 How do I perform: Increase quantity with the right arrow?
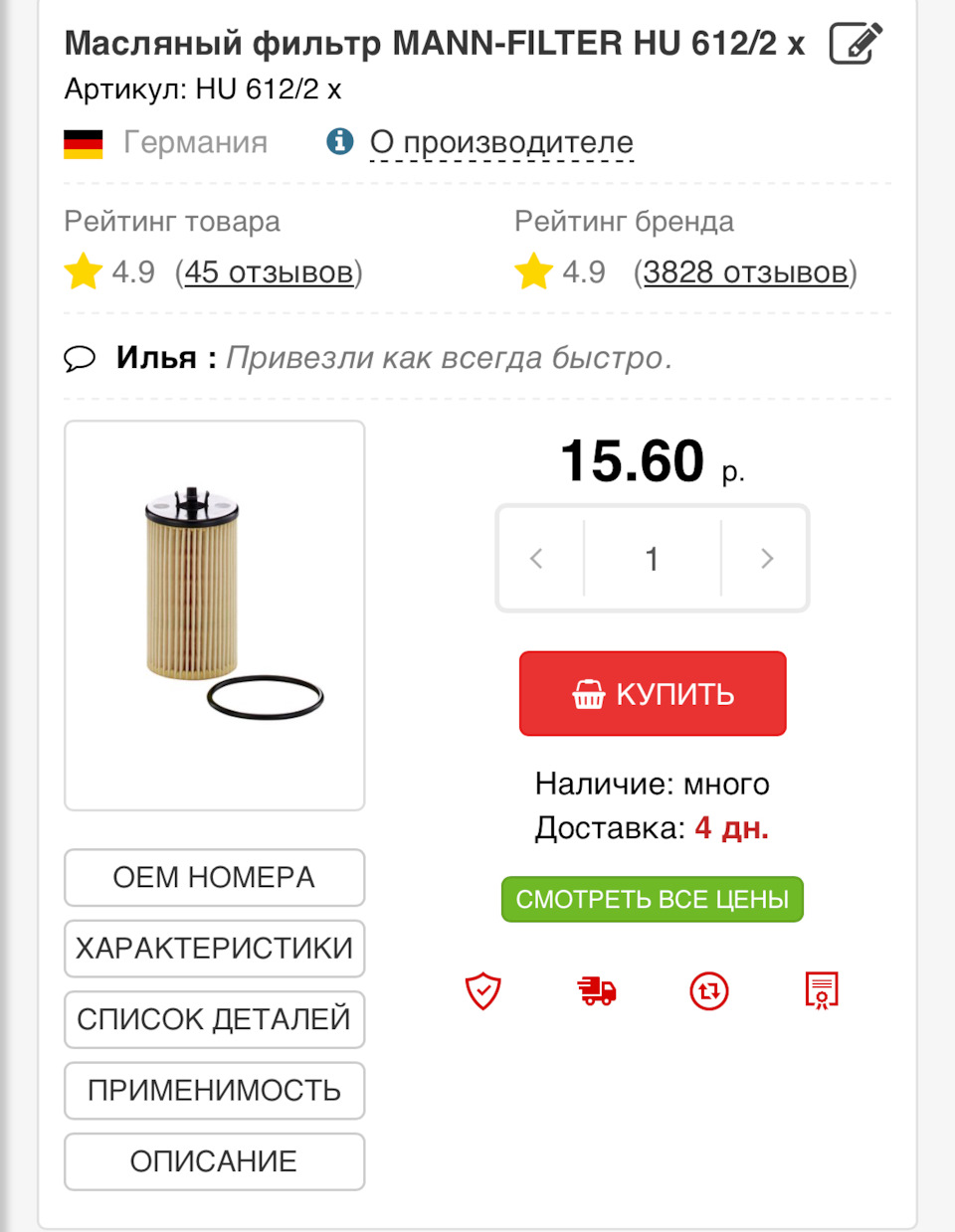[x=766, y=559]
